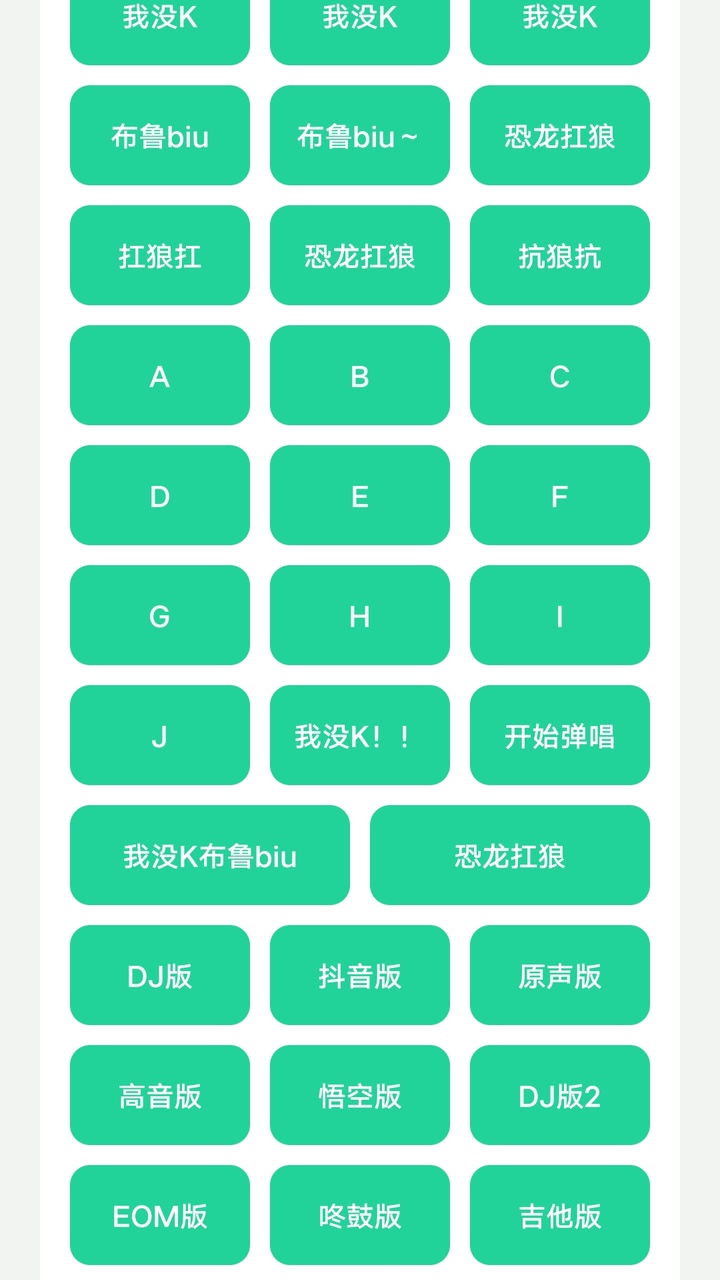The width and height of the screenshot is (720, 1280).
Task: Play the 我没K！！ sound button
Action: pyautogui.click(x=359, y=735)
